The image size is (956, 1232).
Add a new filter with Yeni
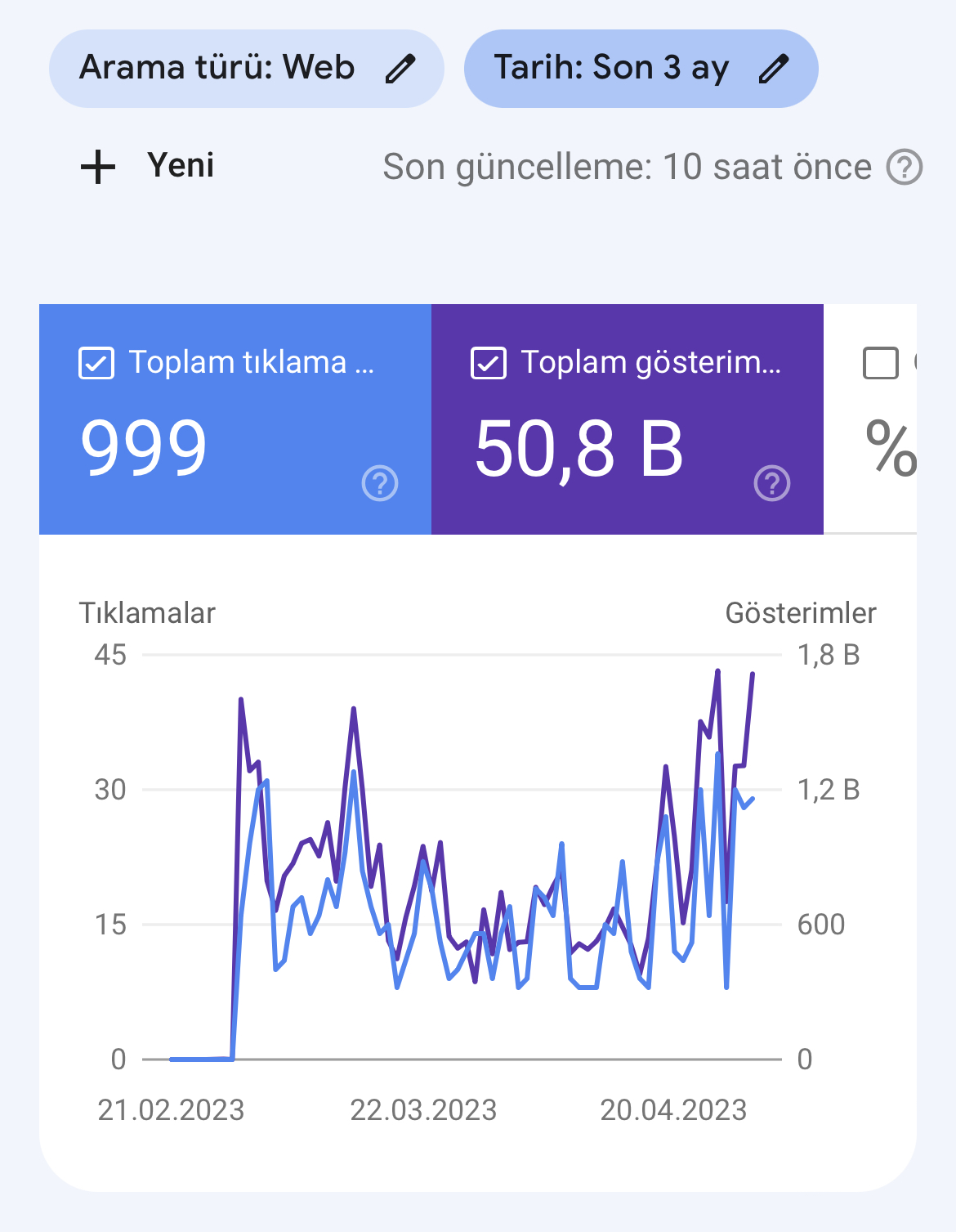[x=148, y=167]
